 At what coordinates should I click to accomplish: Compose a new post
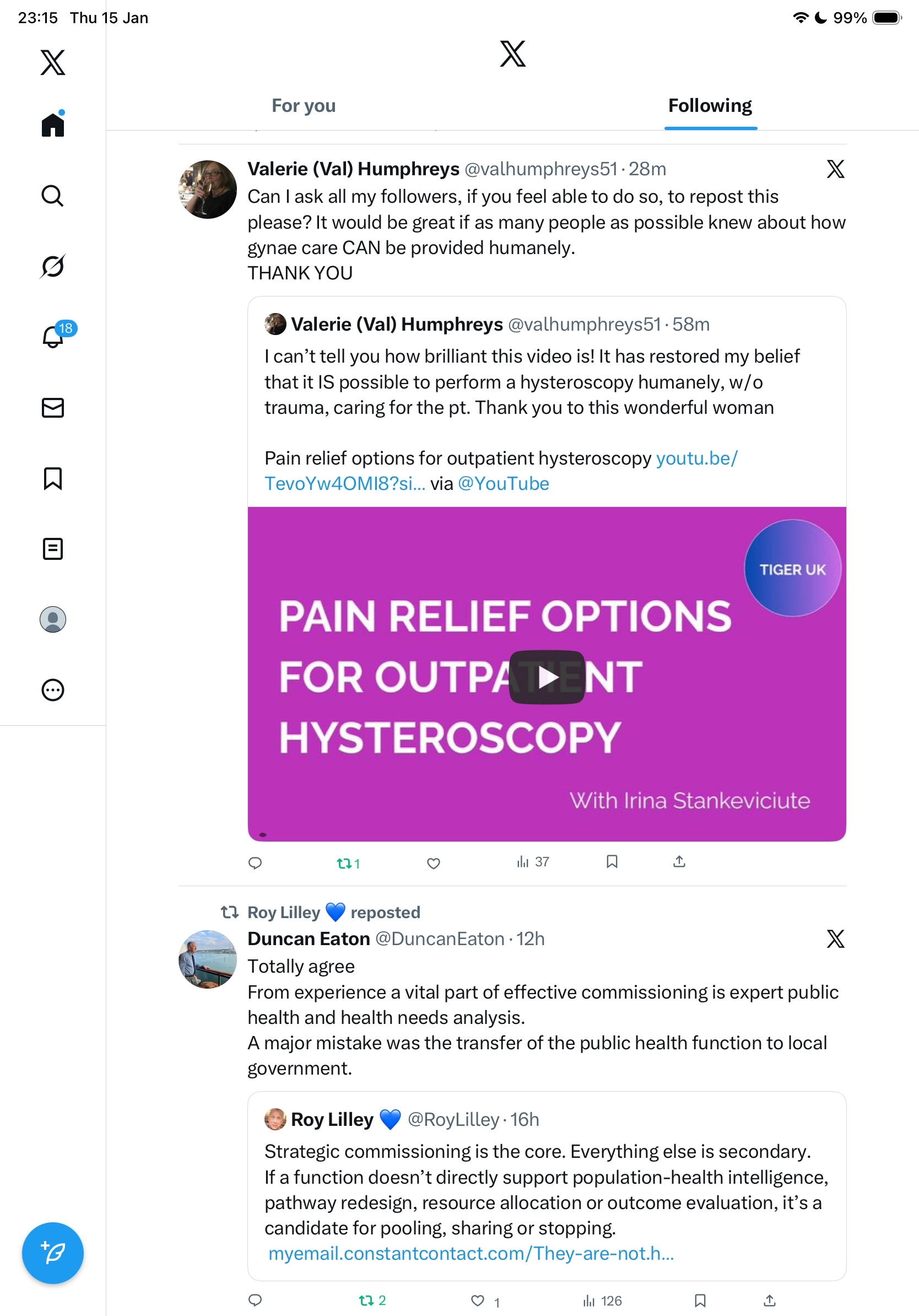[x=53, y=1253]
